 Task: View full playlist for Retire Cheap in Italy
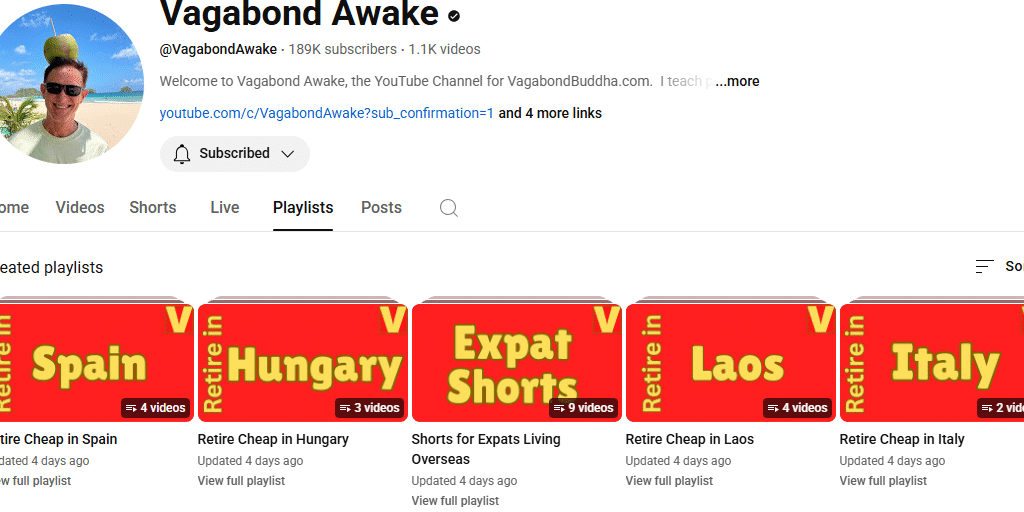(x=883, y=481)
